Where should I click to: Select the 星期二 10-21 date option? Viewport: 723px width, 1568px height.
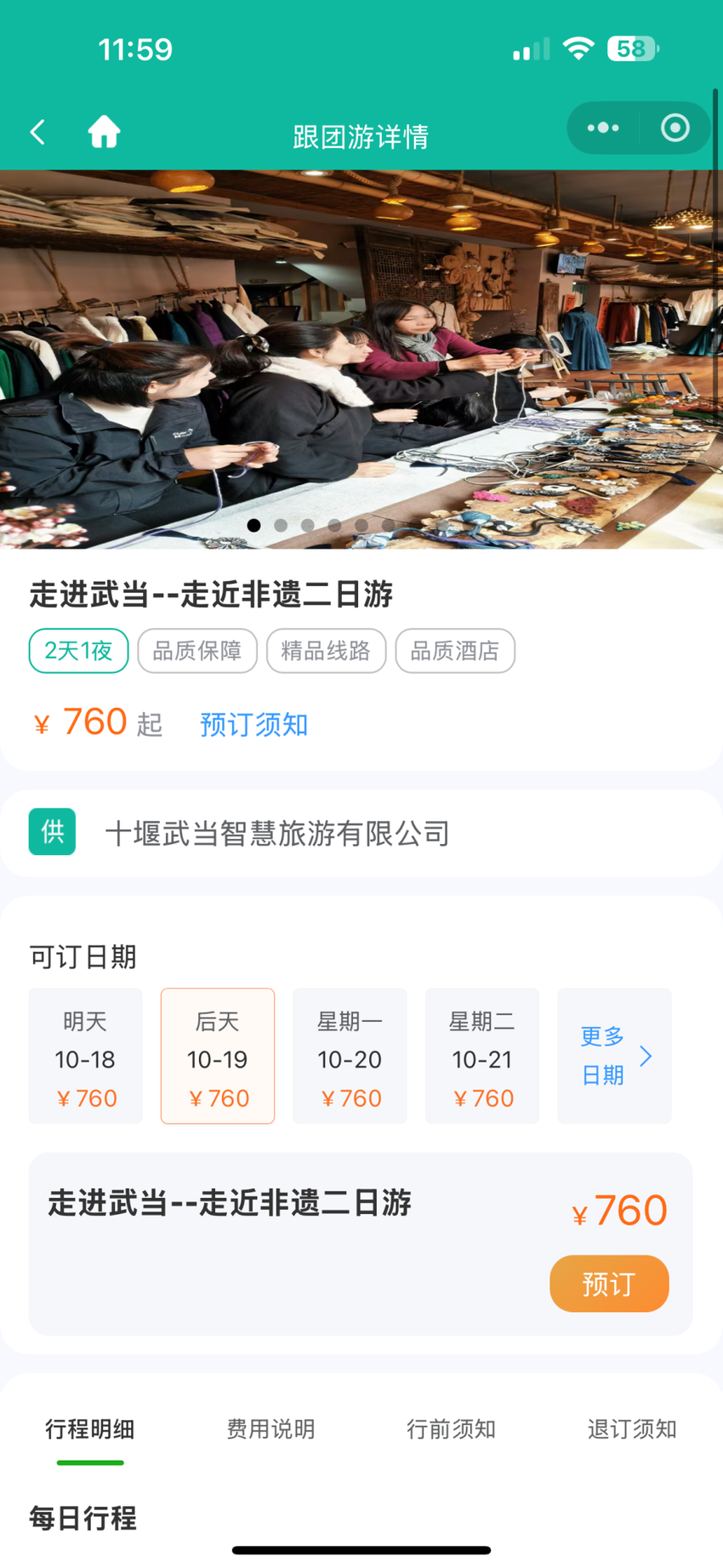tap(482, 1056)
